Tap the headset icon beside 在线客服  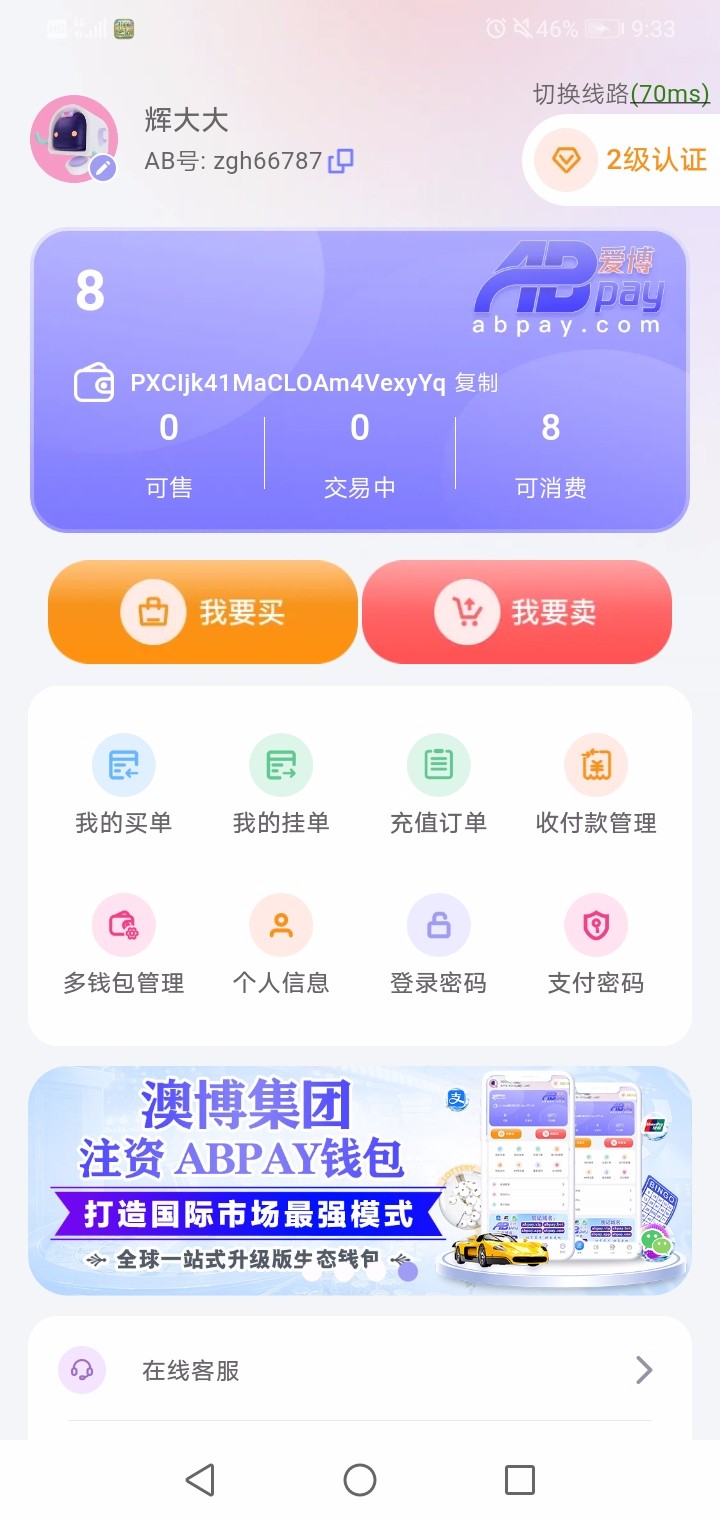pyautogui.click(x=81, y=1370)
